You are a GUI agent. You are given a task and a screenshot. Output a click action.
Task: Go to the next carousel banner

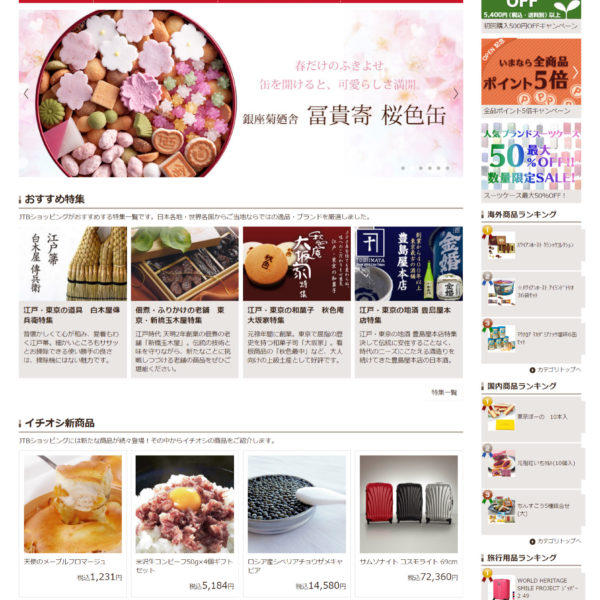[456, 94]
